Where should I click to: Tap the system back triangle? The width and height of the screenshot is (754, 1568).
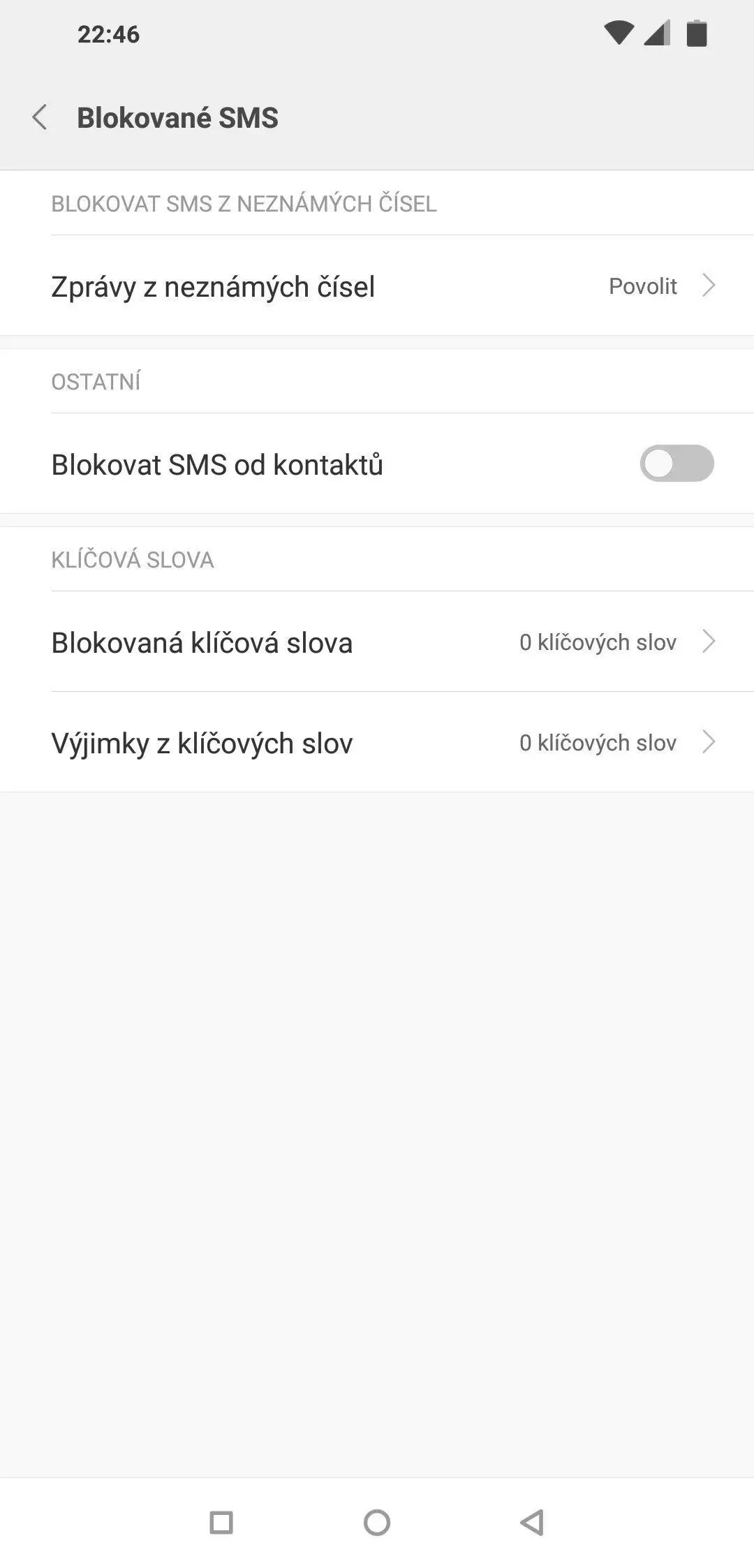point(532,1523)
